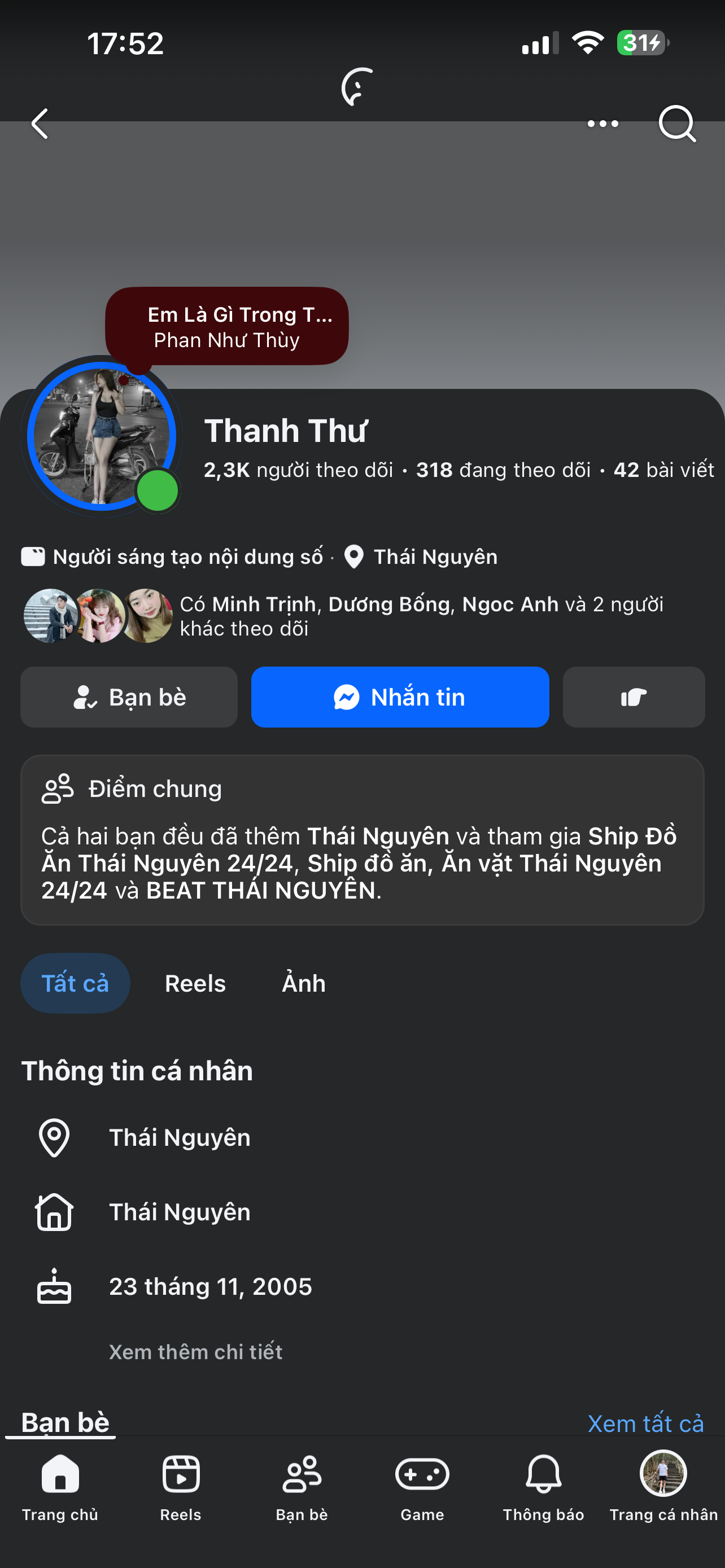
Task: Open Reels in the bottom navigation
Action: [181, 1485]
